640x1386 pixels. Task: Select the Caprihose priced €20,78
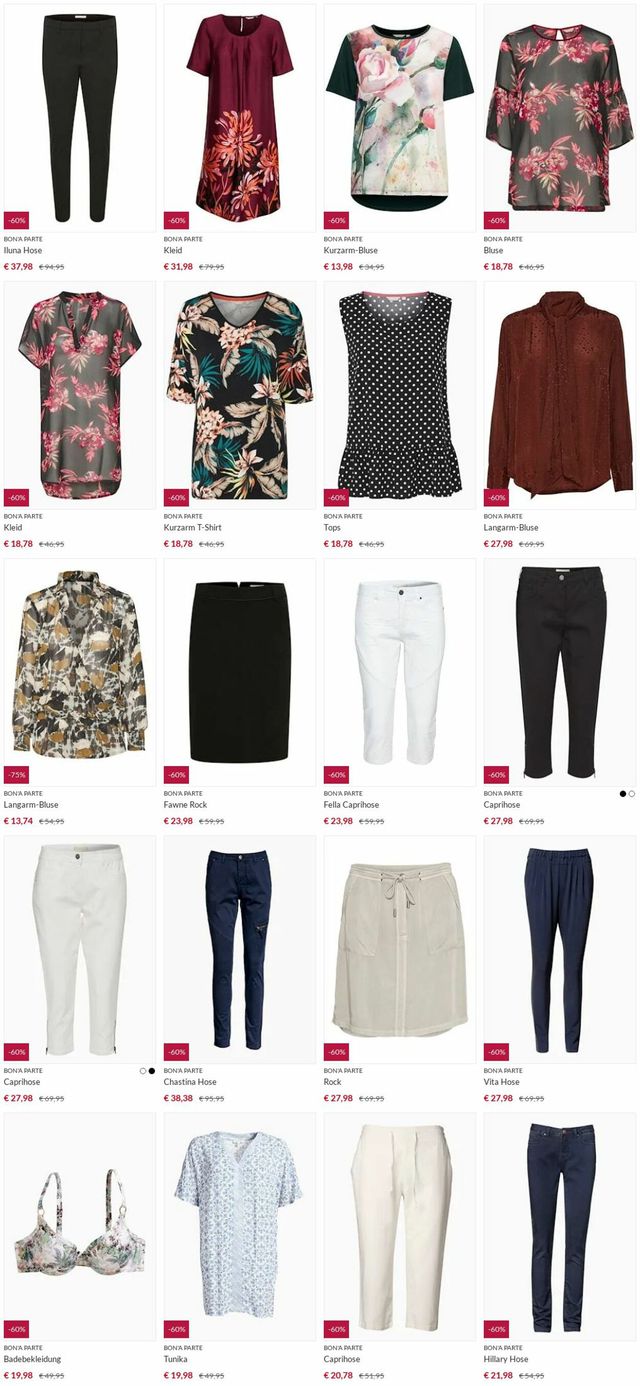coord(399,1226)
